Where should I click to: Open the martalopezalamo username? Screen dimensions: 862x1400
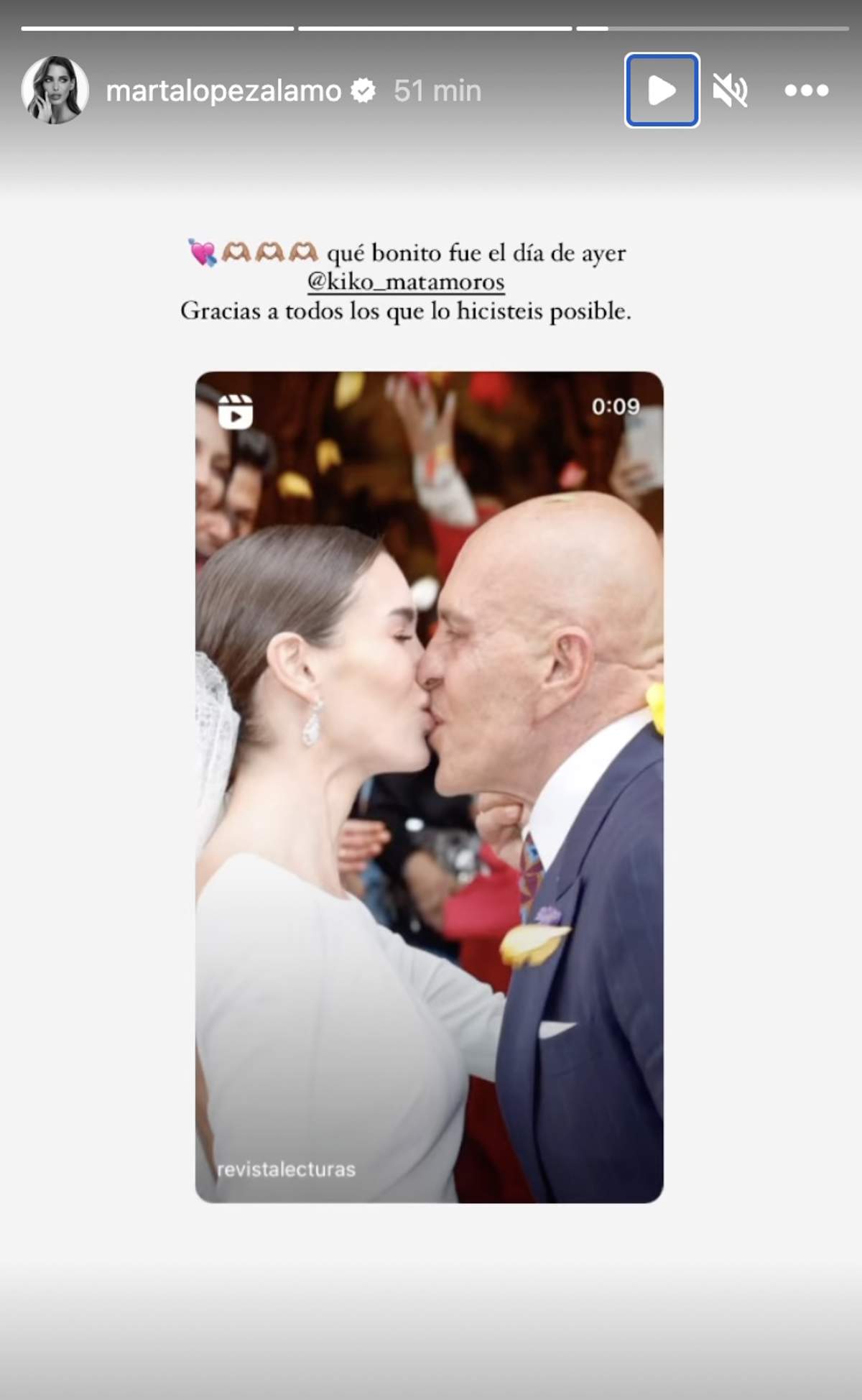coord(223,91)
